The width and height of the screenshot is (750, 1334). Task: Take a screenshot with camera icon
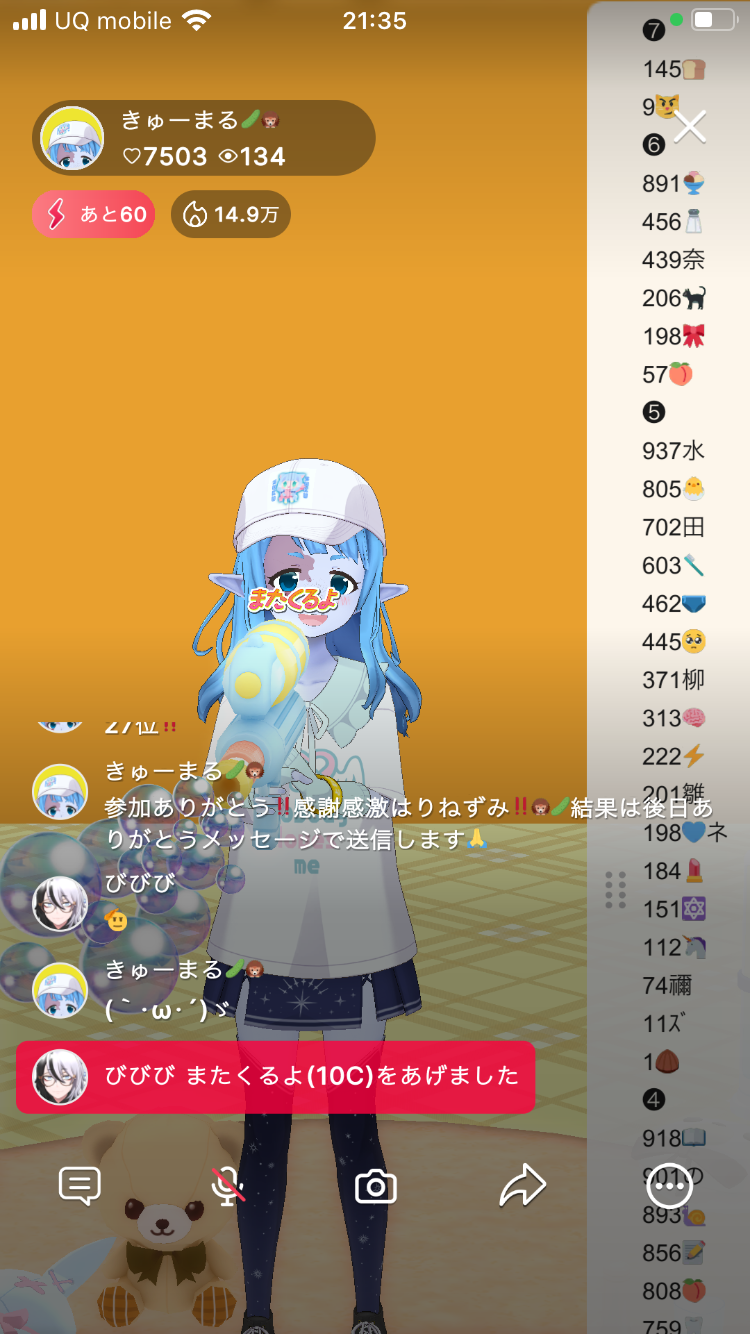(376, 1187)
